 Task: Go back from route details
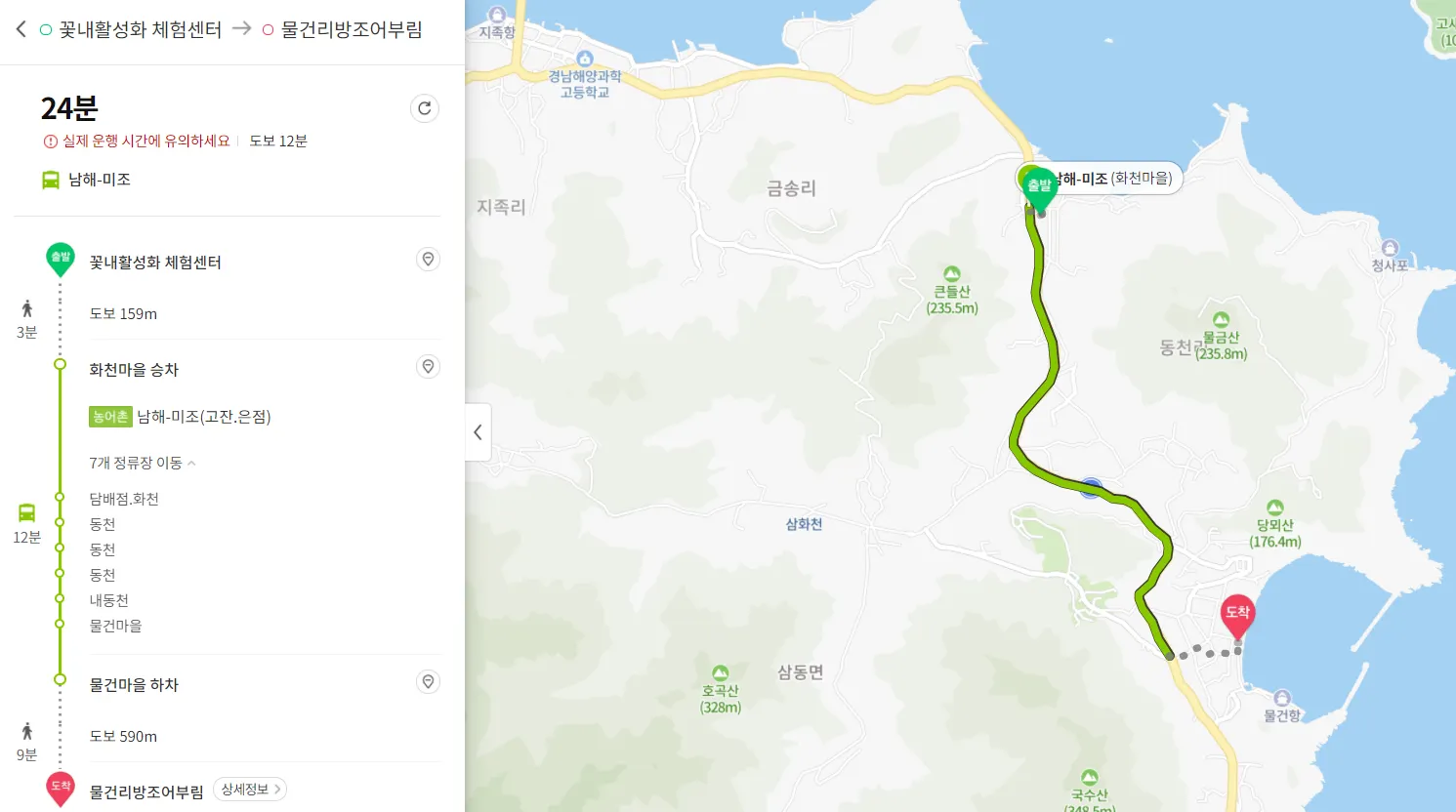click(21, 29)
